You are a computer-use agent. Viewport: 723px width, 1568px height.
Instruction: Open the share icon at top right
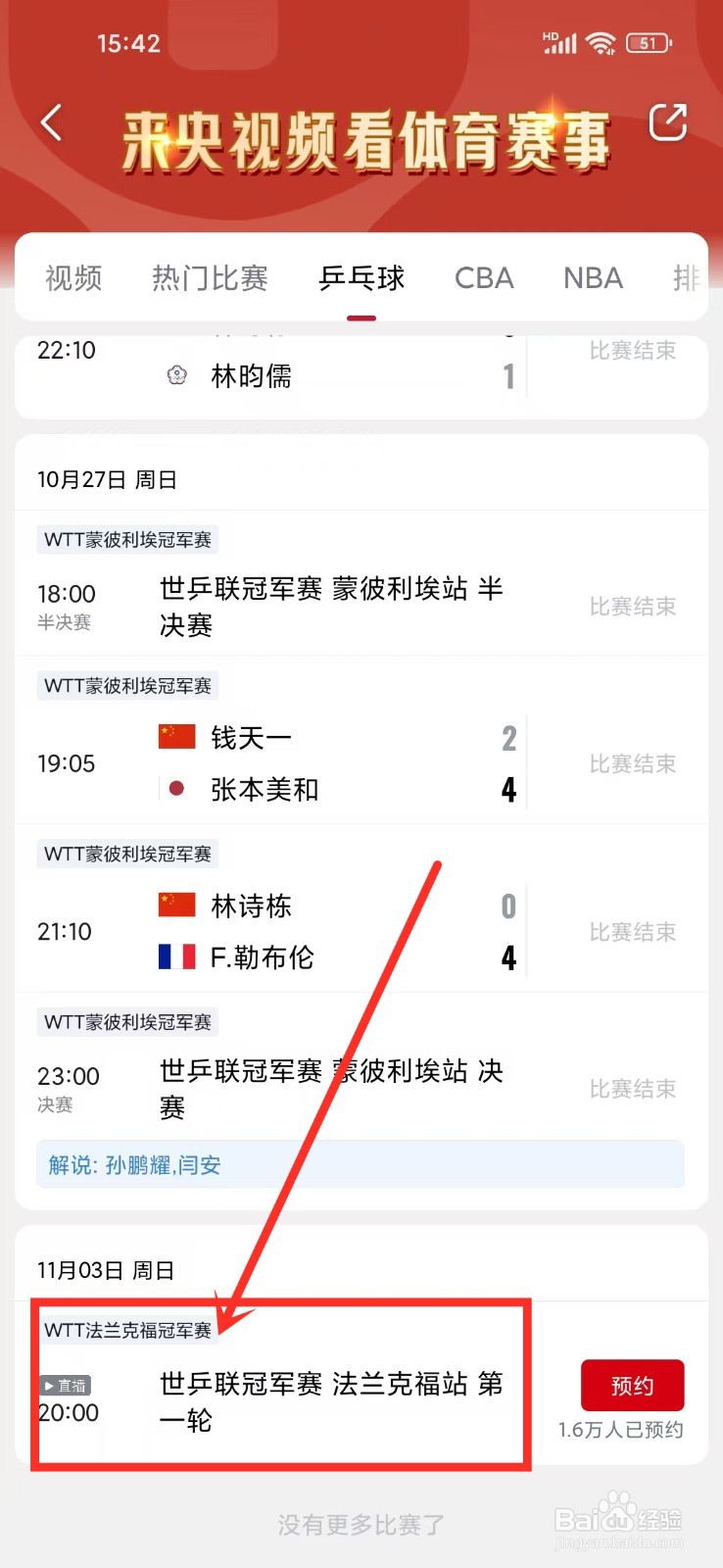click(x=668, y=122)
